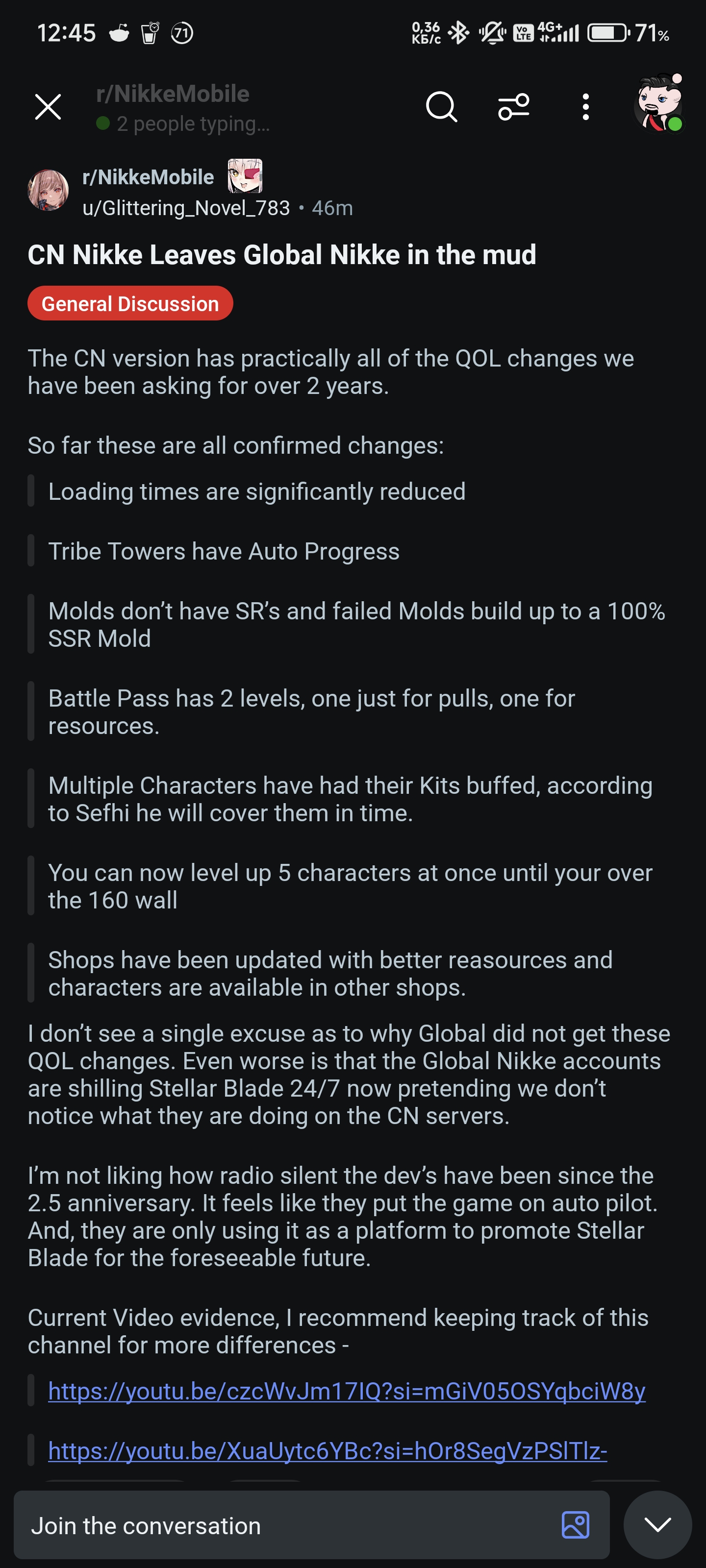
Task: Open comment sort and filter options
Action: point(513,107)
